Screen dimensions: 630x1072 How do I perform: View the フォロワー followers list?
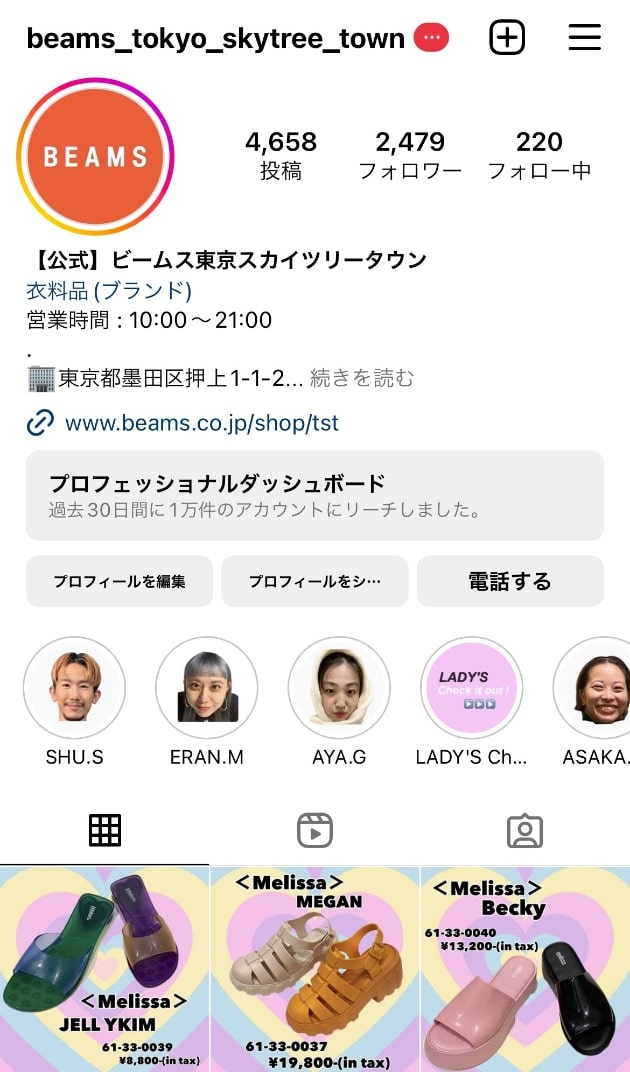point(410,155)
